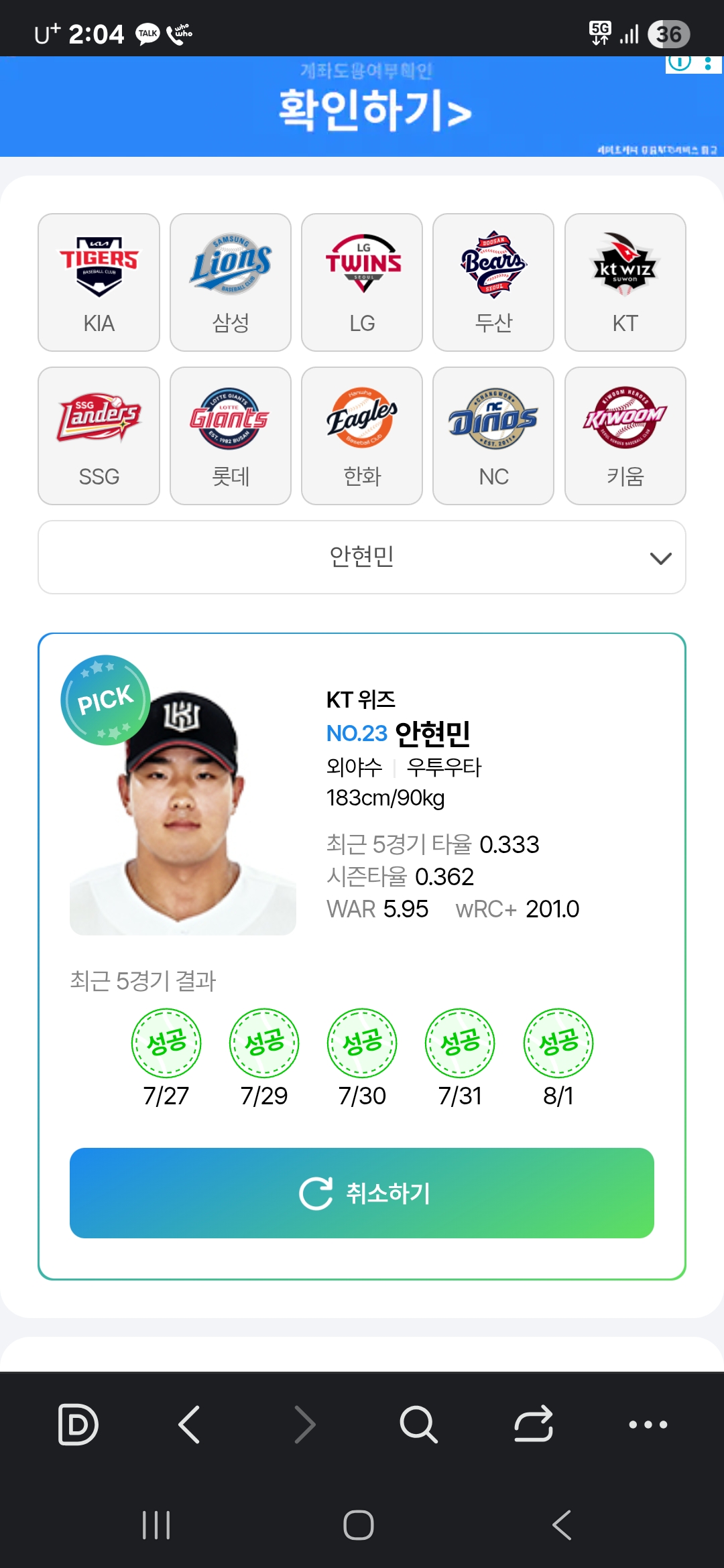Pick the 한화 Eagles team
The width and height of the screenshot is (724, 1568).
[x=362, y=436]
